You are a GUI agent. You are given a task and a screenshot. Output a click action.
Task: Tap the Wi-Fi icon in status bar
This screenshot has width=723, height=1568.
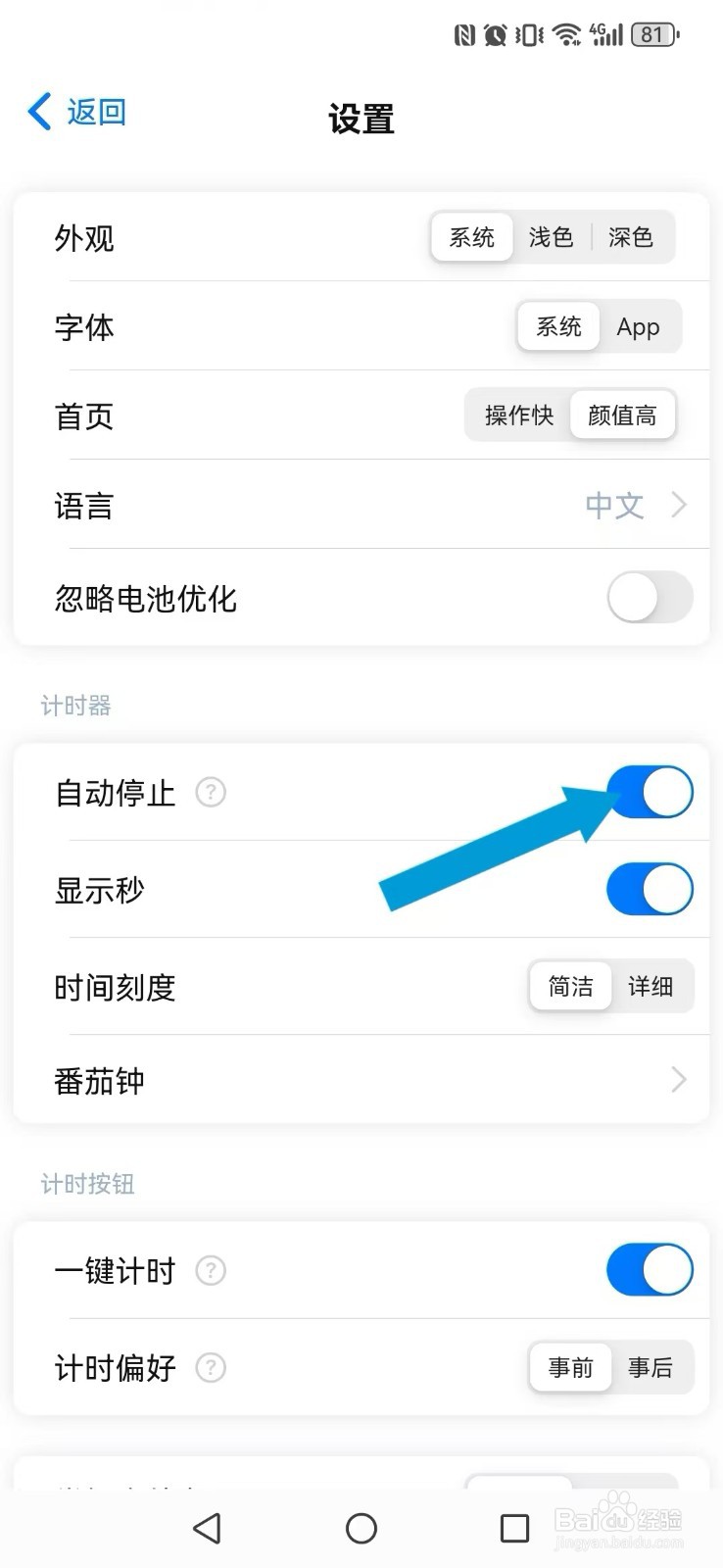click(x=563, y=33)
